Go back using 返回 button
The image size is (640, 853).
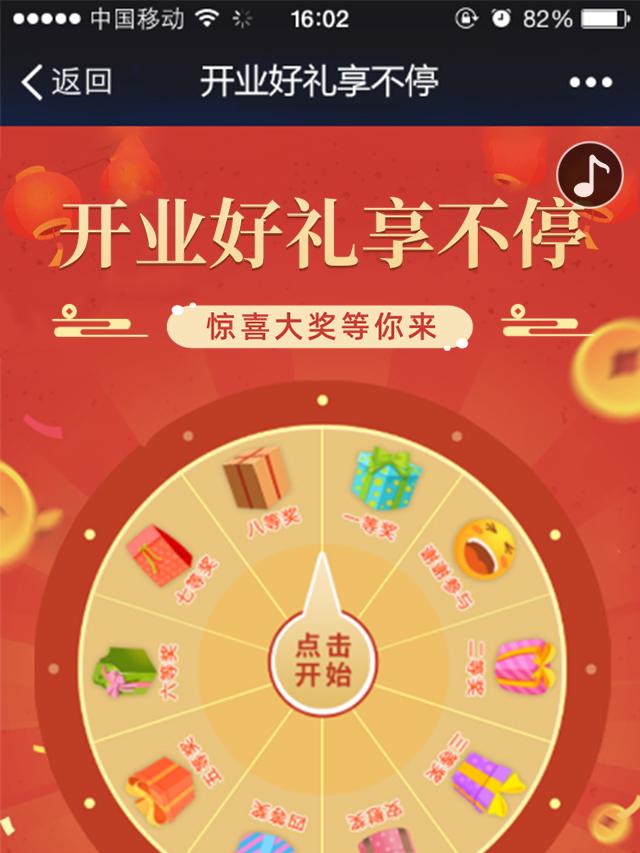(66, 82)
